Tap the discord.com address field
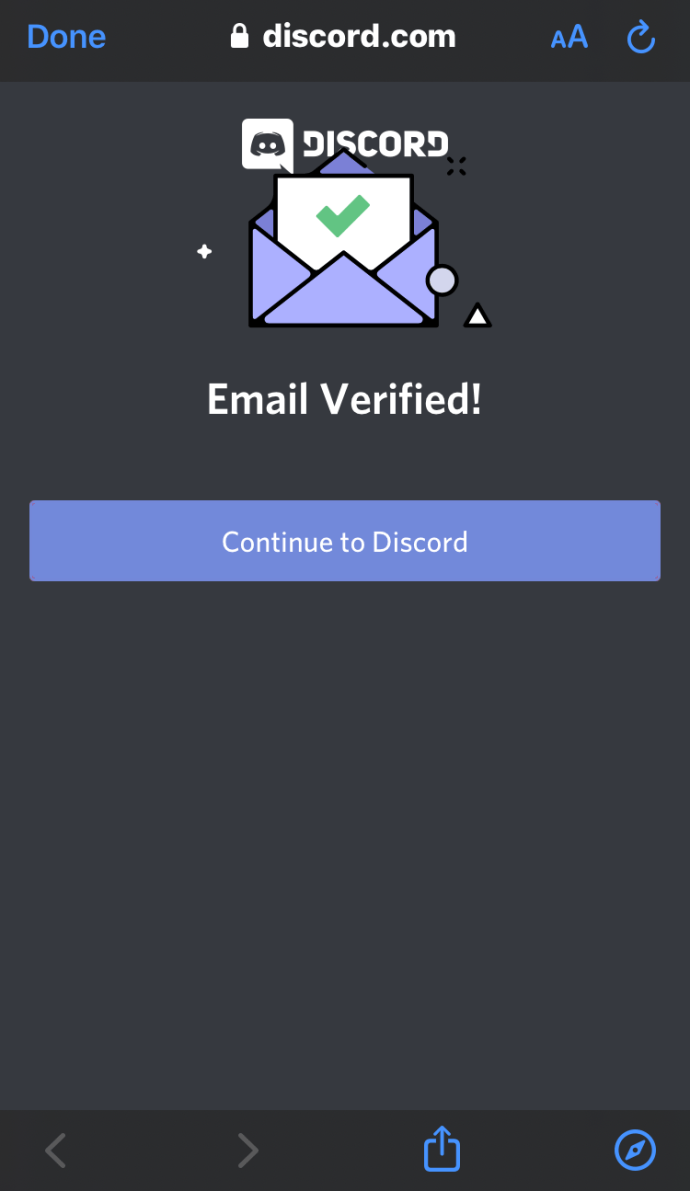 343,38
